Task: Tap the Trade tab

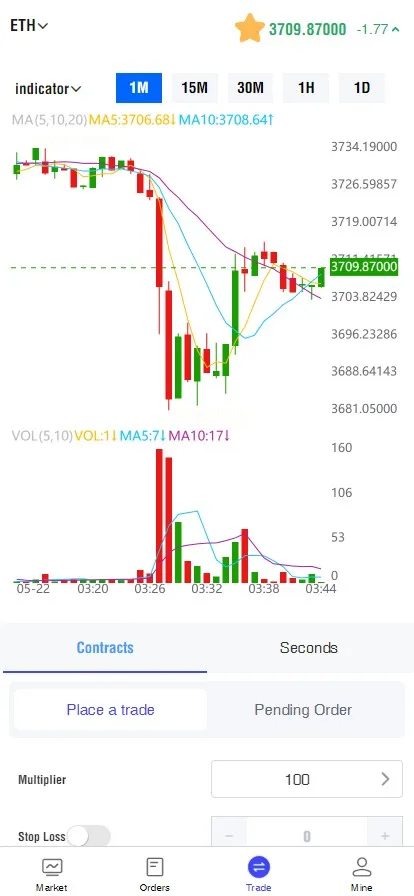Action: click(x=258, y=874)
